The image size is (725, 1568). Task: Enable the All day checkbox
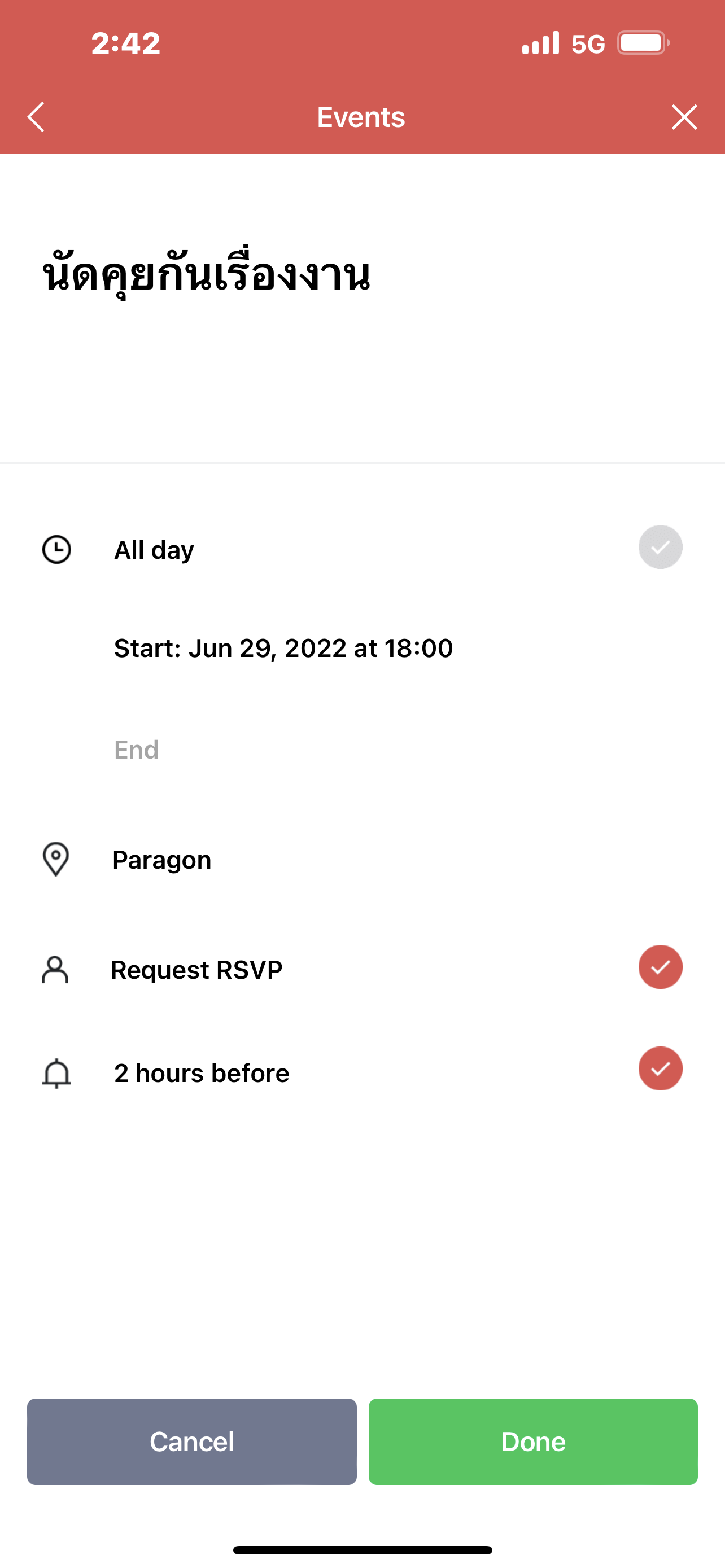click(660, 547)
